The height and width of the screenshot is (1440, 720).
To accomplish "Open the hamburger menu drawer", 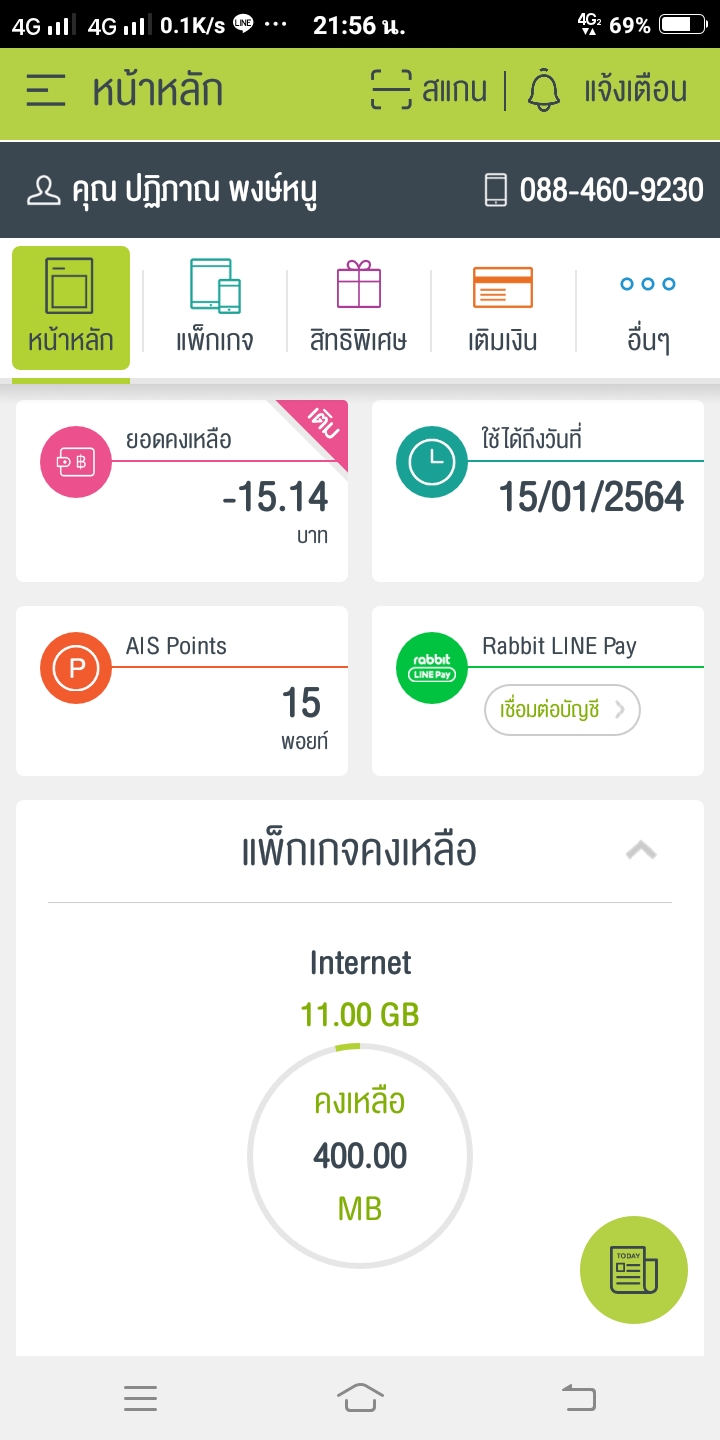I will click(46, 91).
